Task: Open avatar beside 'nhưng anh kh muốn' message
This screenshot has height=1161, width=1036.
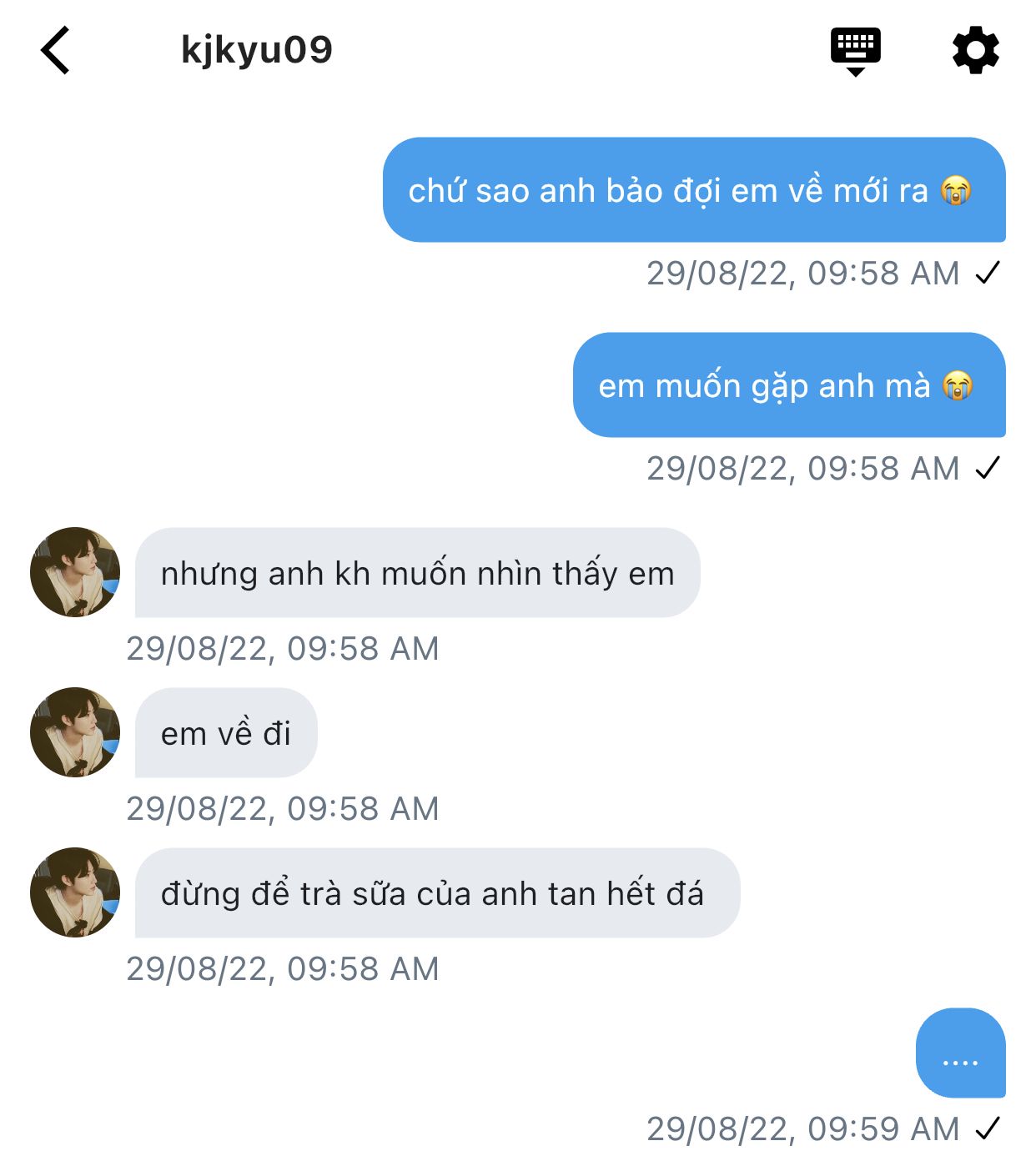Action: point(75,572)
